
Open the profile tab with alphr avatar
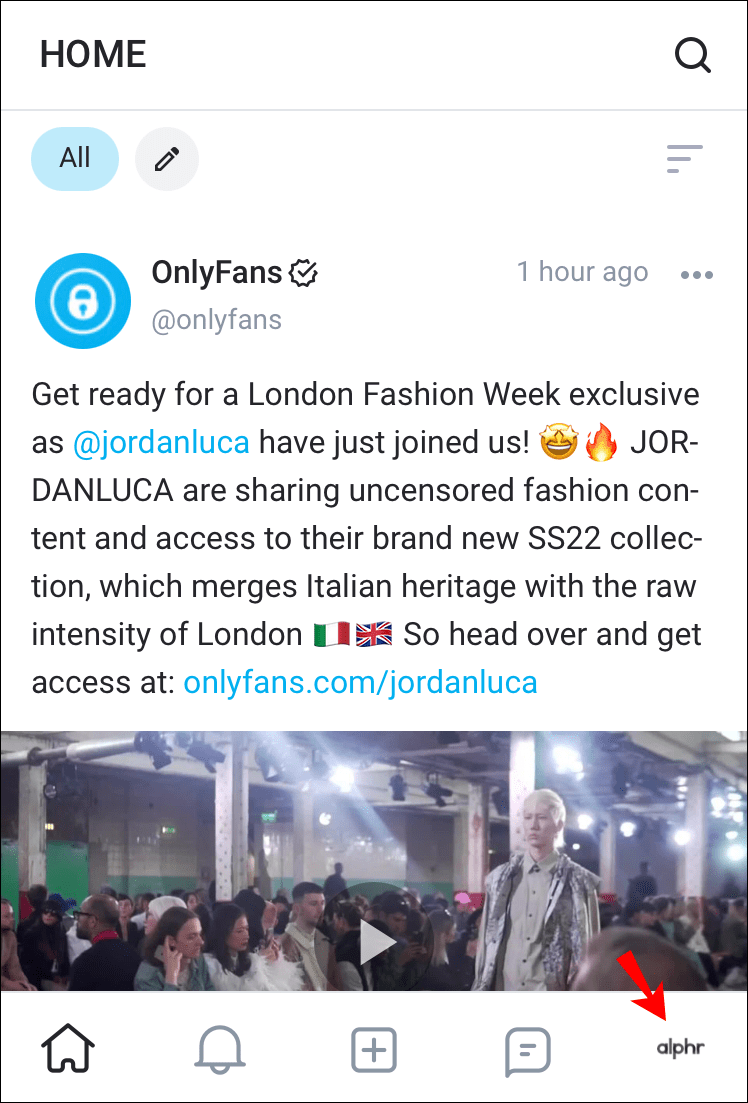point(680,1049)
